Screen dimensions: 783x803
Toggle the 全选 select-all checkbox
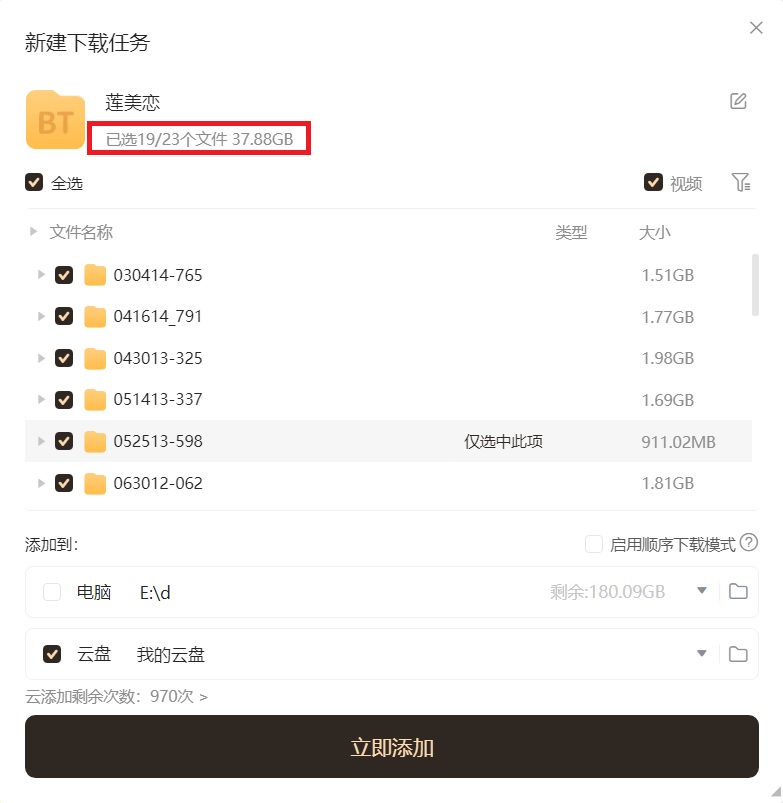tap(35, 183)
